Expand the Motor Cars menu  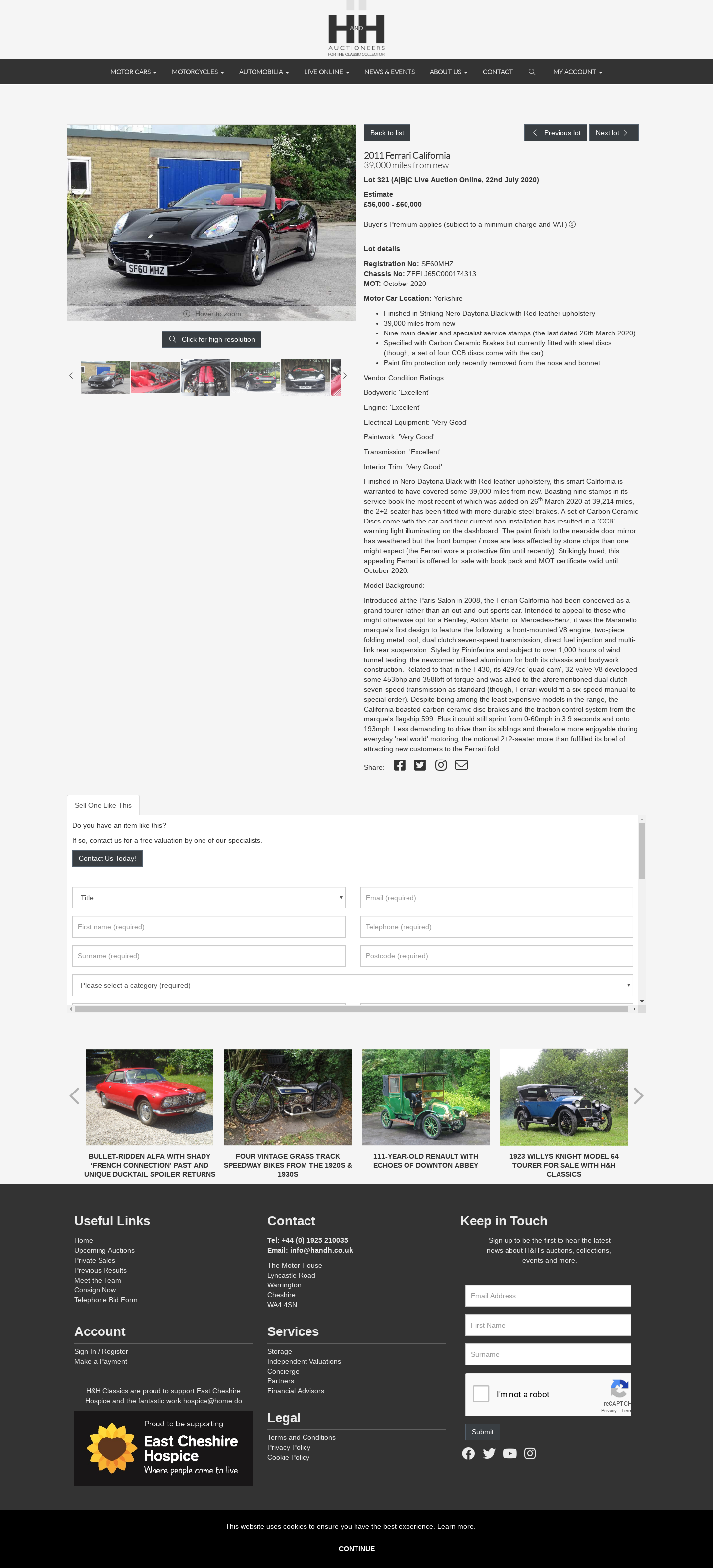click(x=133, y=72)
